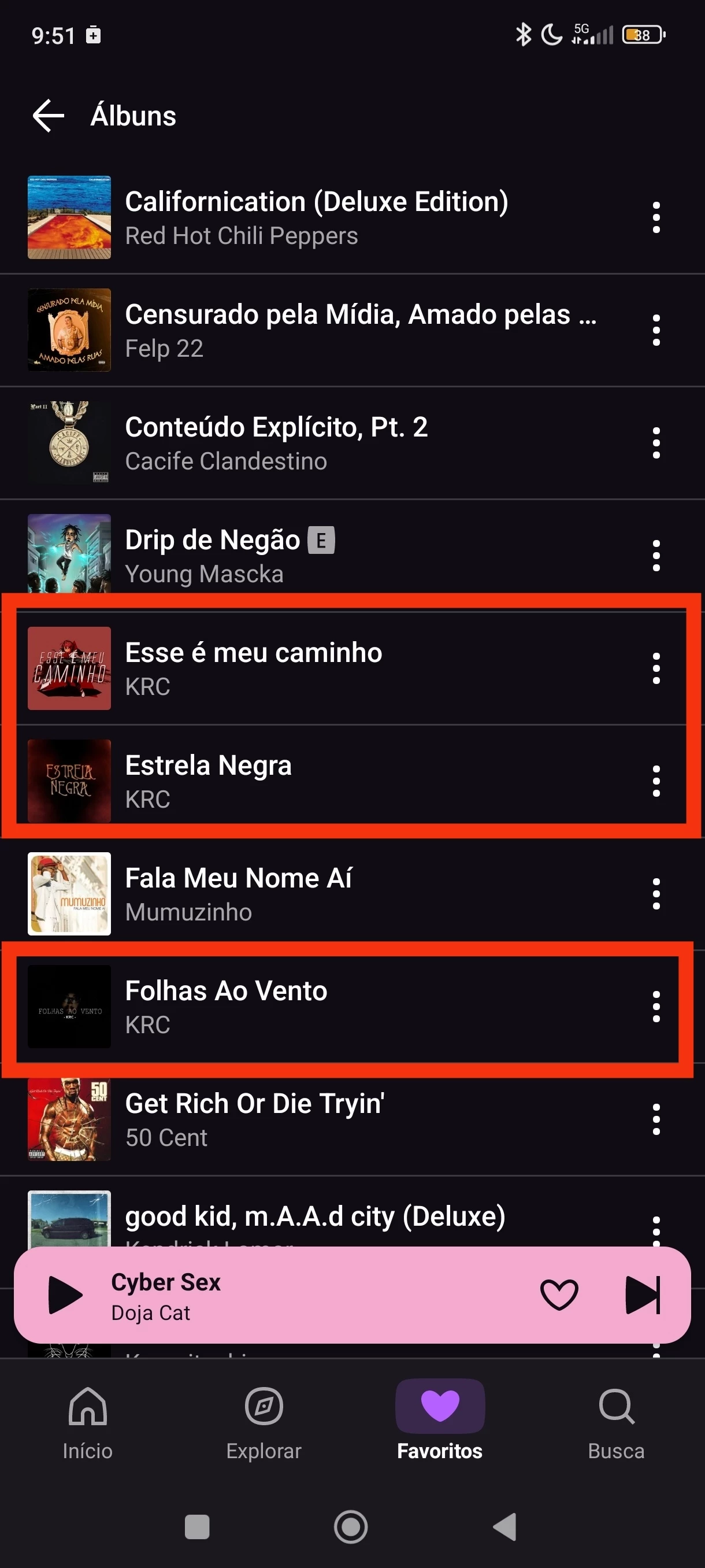Image resolution: width=705 pixels, height=1568 pixels.
Task: Open options for Californication (Deluxe Edition)
Action: point(656,217)
